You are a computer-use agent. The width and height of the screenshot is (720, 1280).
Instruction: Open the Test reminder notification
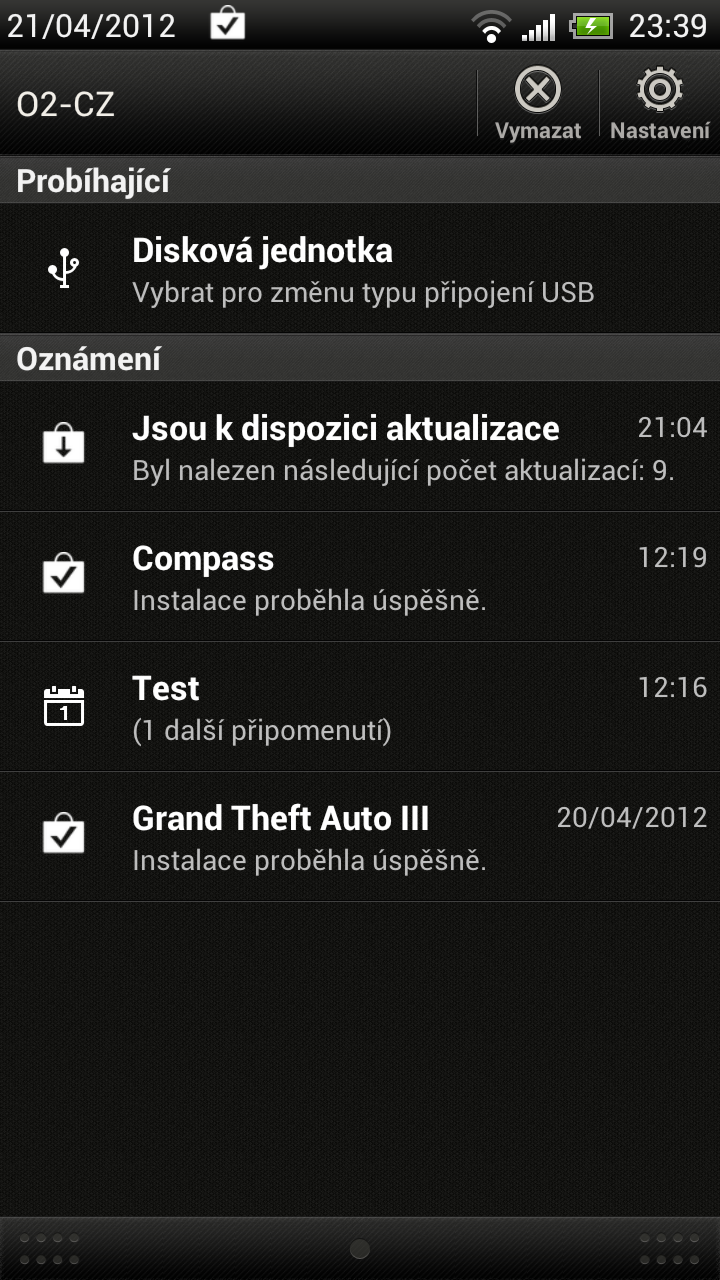pos(360,706)
